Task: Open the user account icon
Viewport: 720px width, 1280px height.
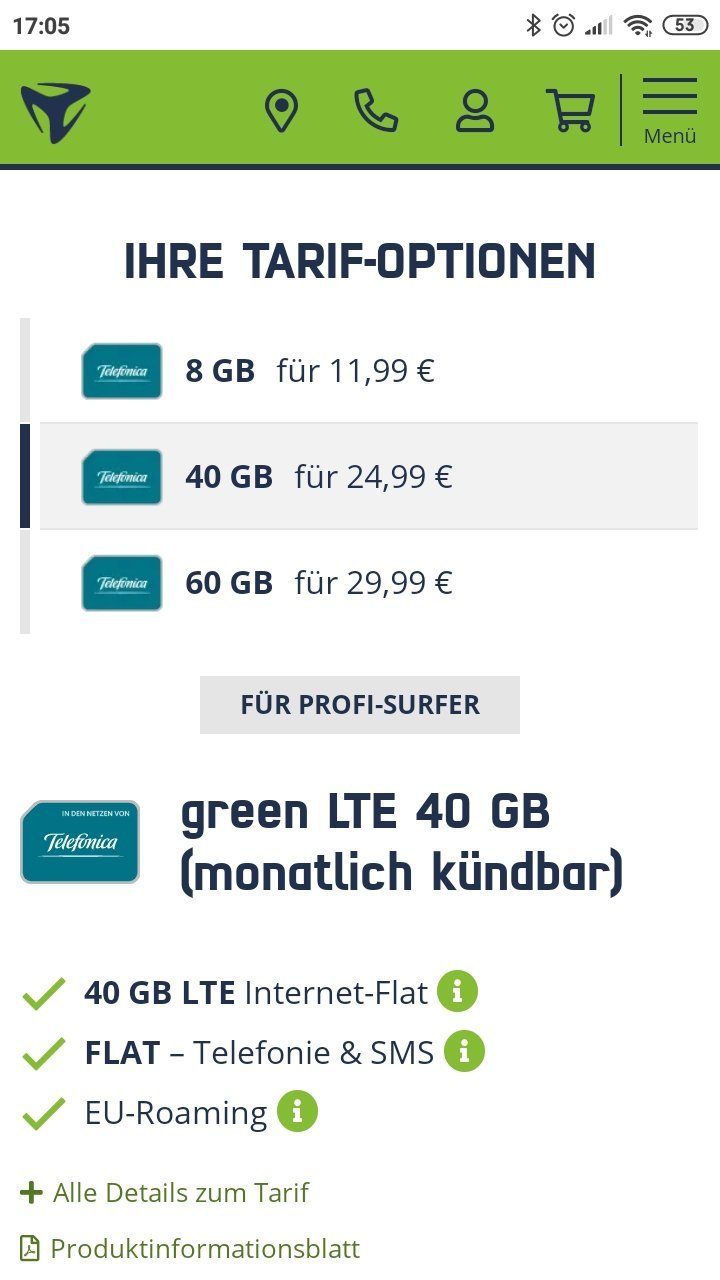Action: (475, 111)
